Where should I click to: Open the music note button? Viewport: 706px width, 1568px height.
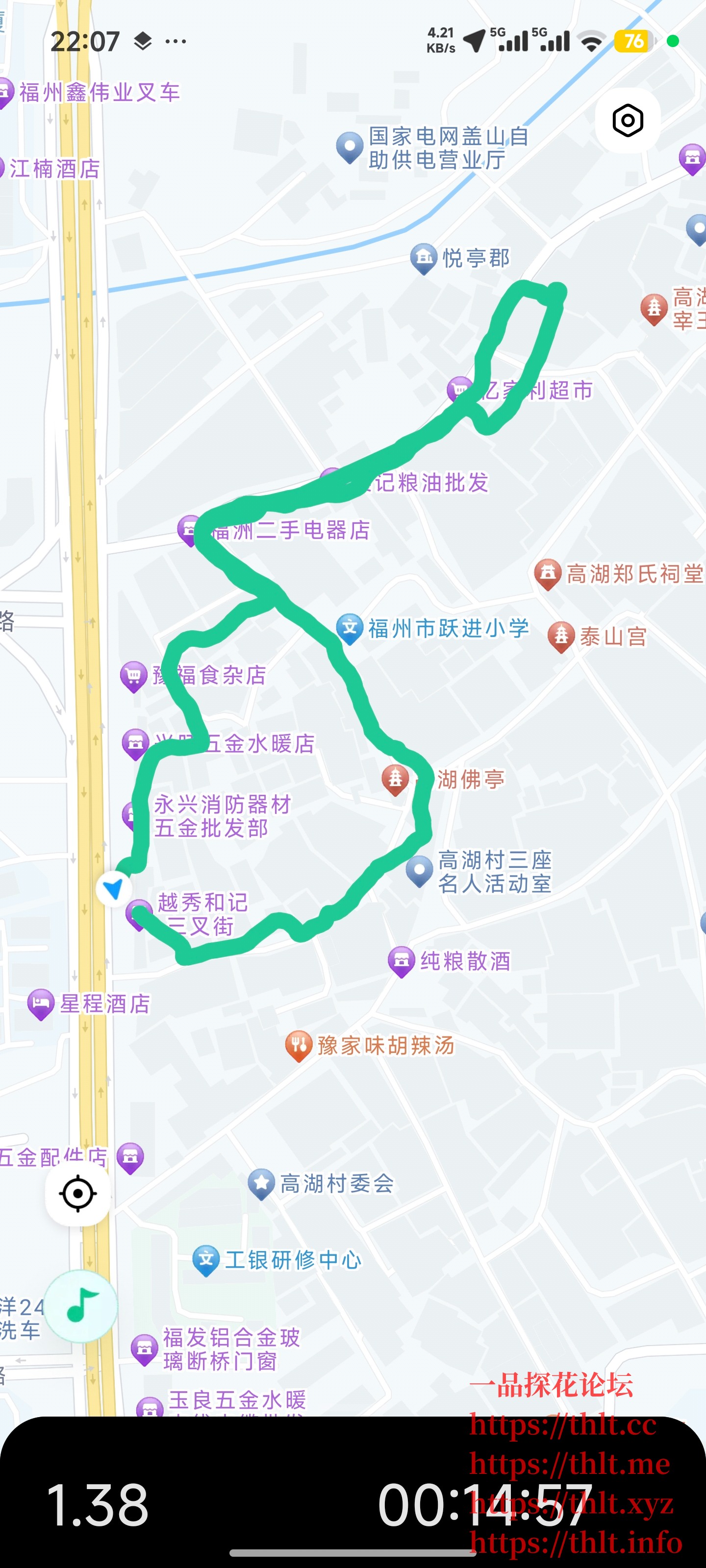pos(81,1306)
